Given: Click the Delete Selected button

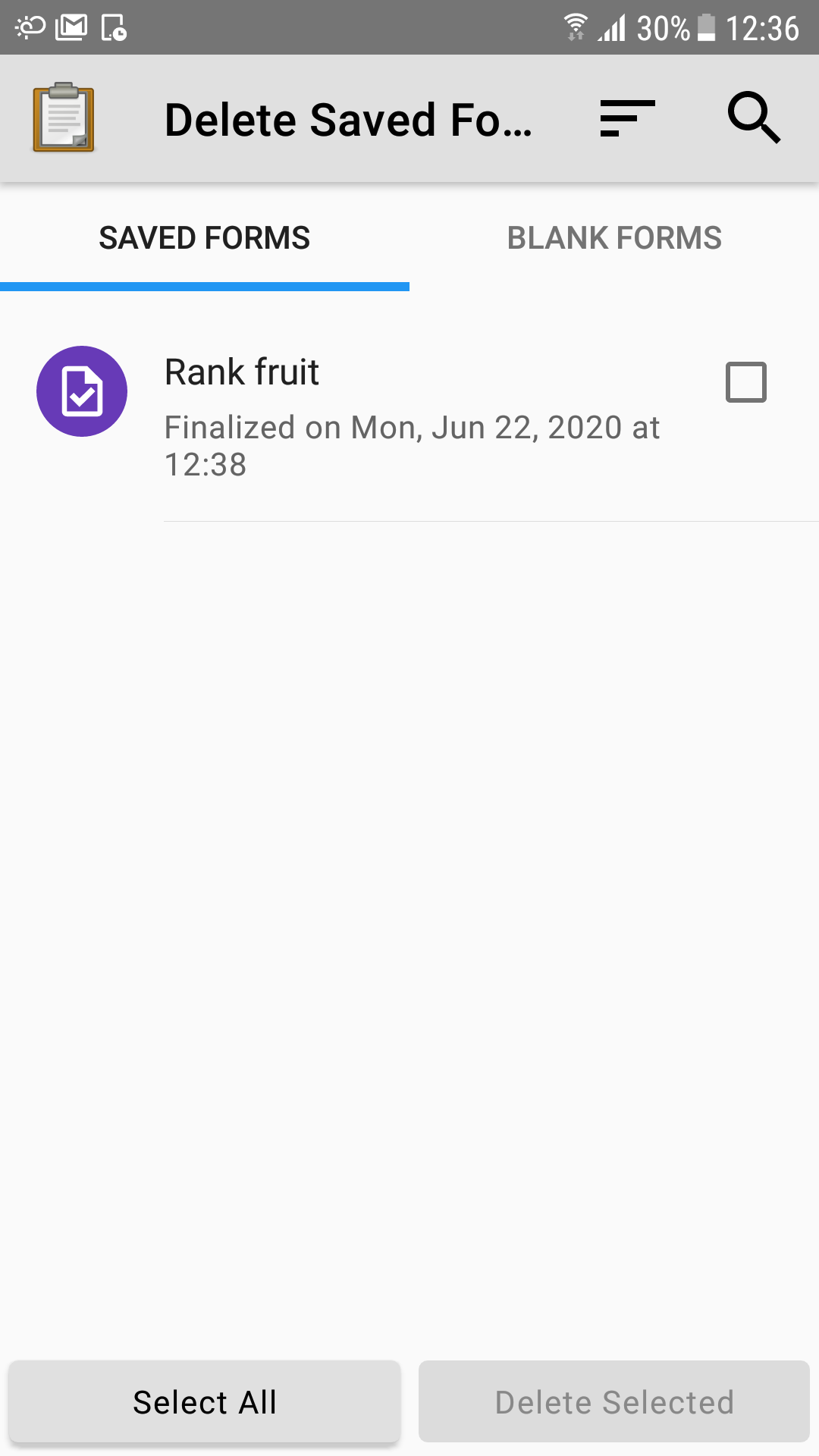Looking at the screenshot, I should point(614,1401).
